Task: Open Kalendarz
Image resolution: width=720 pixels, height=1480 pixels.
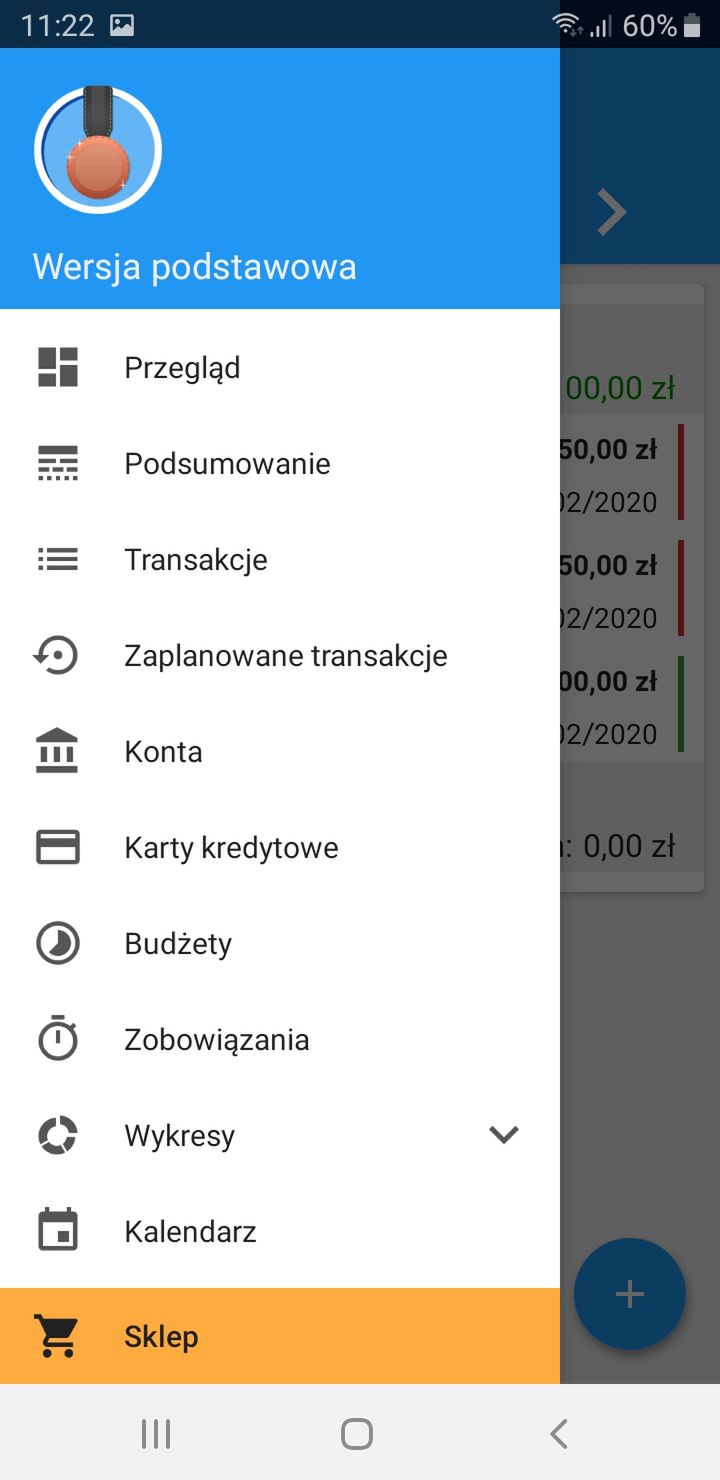Action: (280, 1232)
